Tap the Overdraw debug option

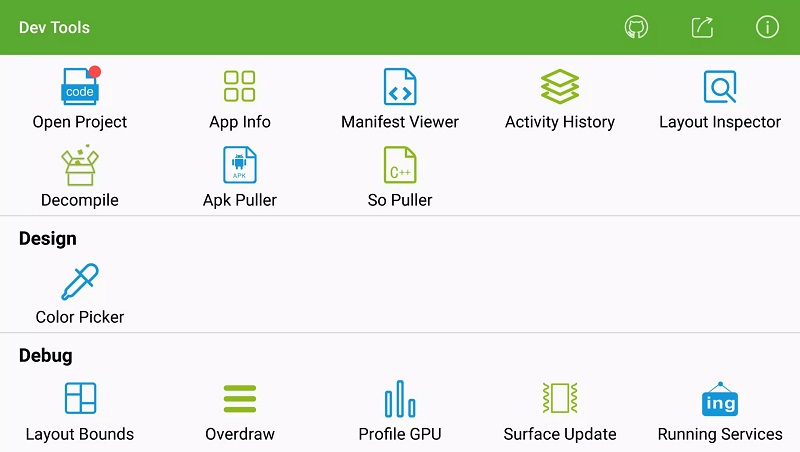(240, 410)
